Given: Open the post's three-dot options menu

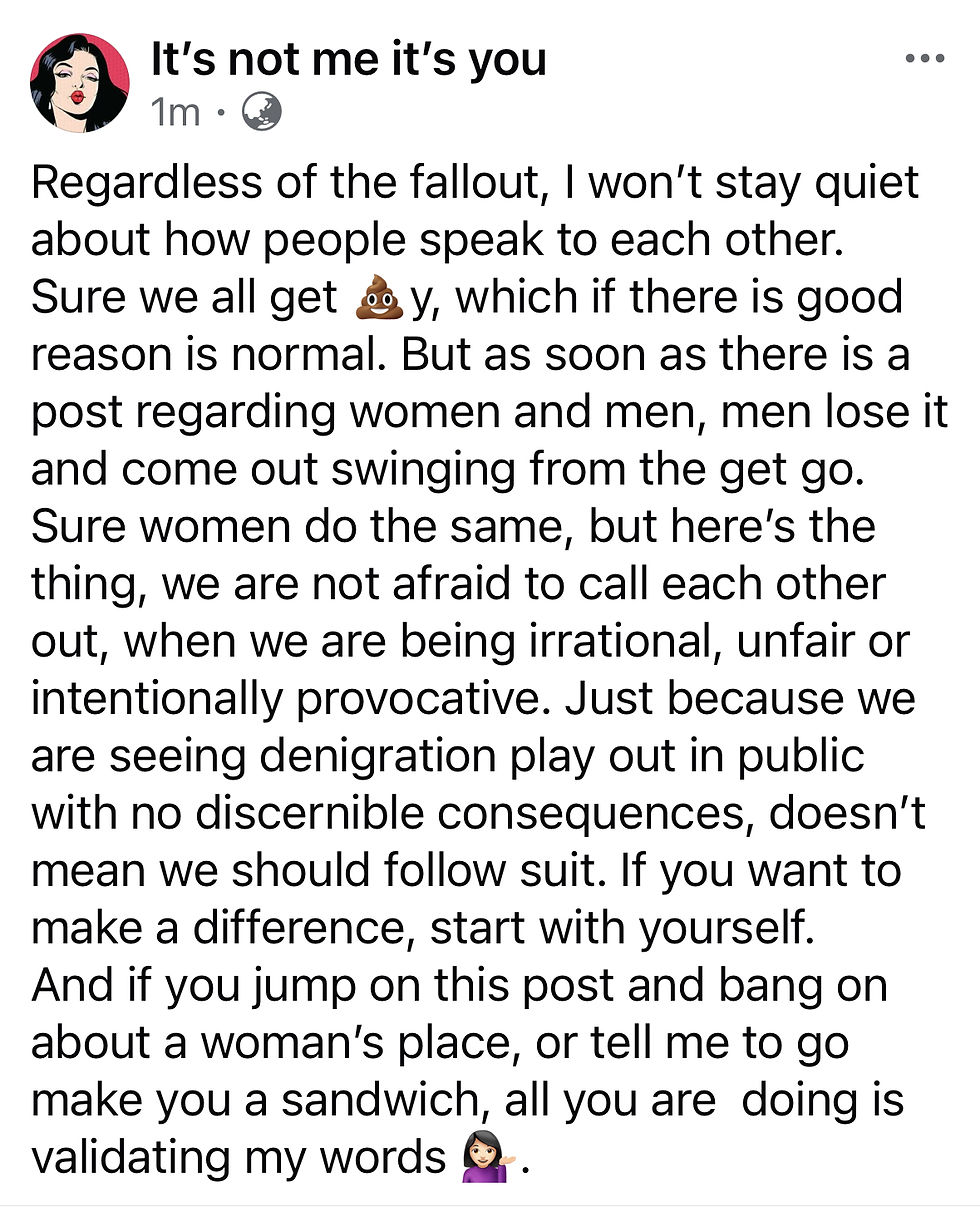Looking at the screenshot, I should [923, 59].
